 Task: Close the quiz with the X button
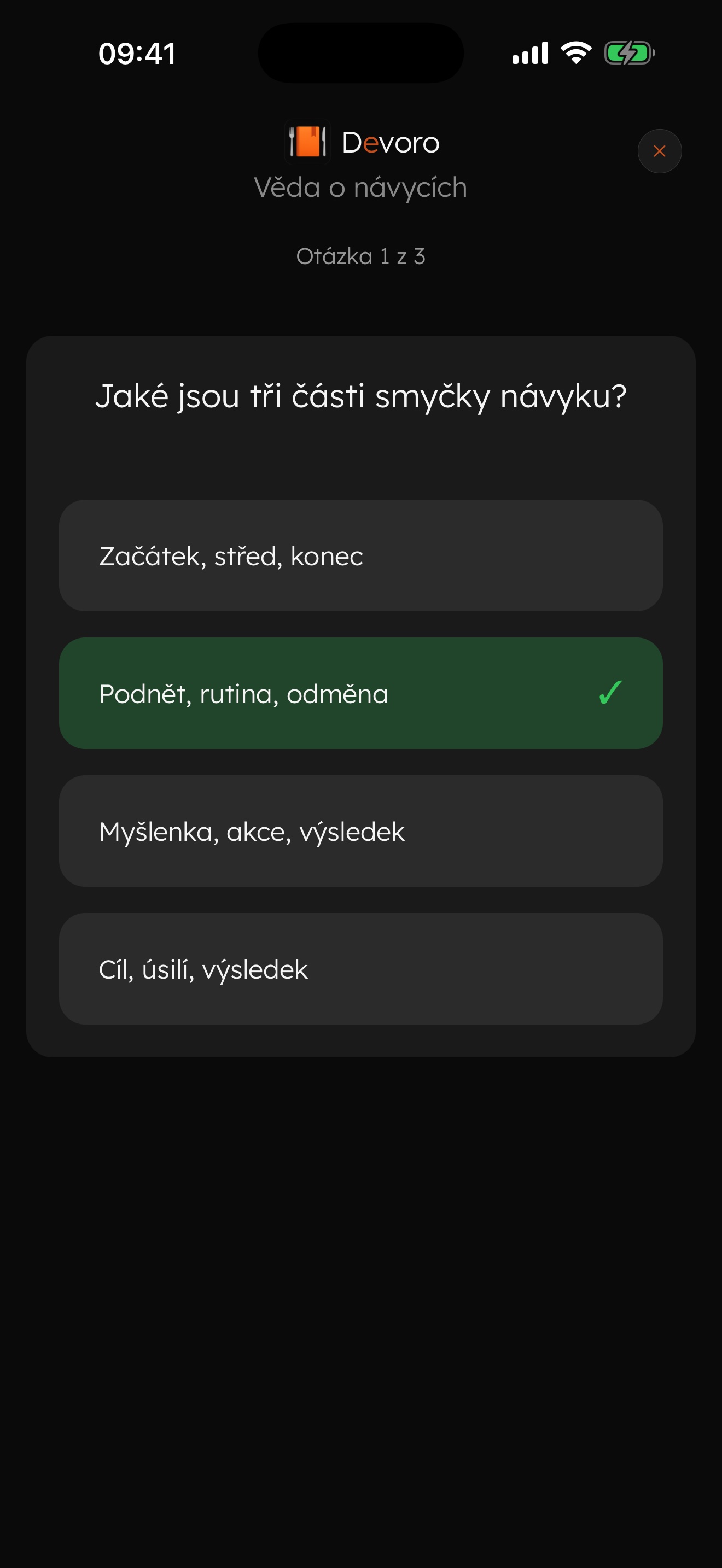pyautogui.click(x=659, y=151)
